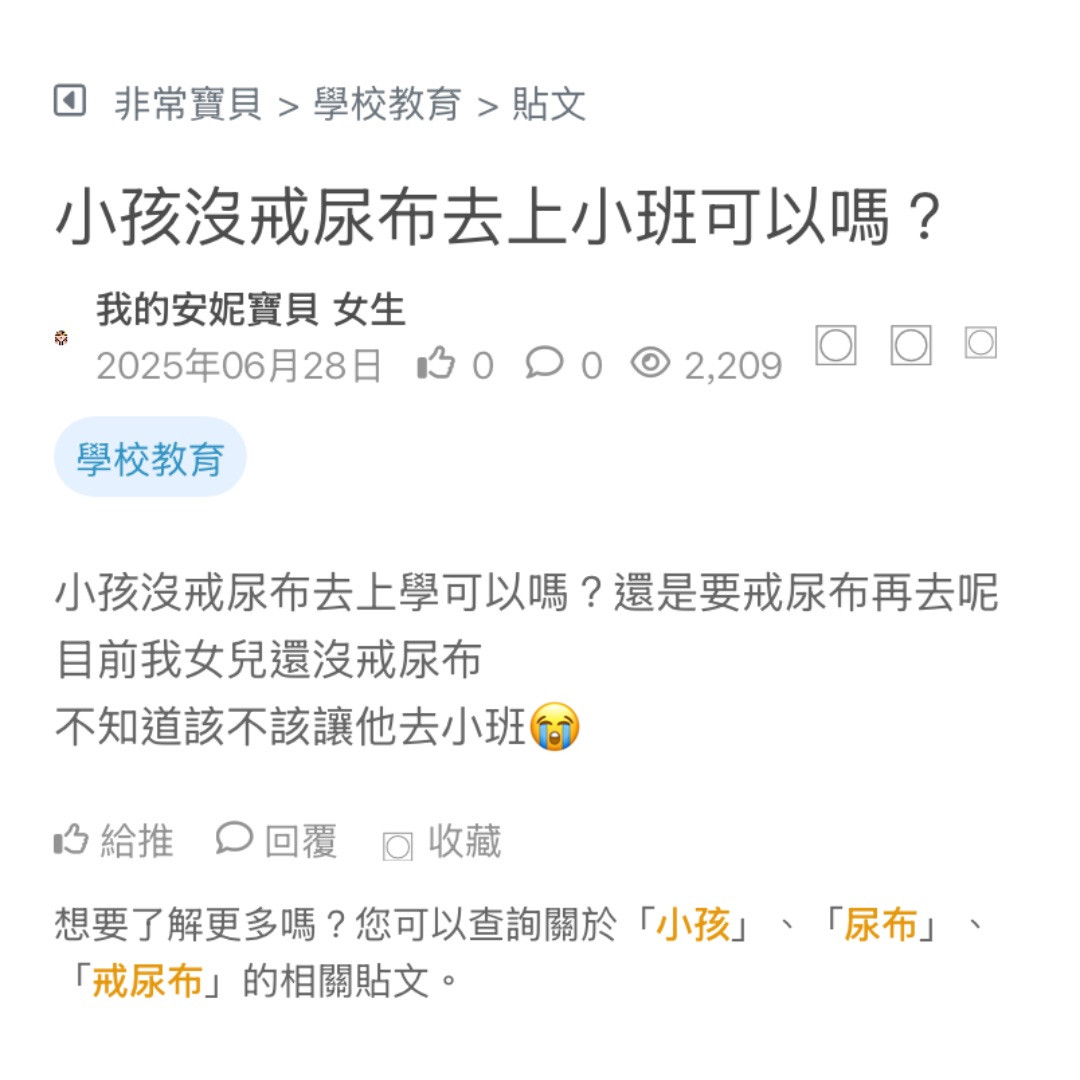Give the post a 給推 like
Image resolution: width=1080 pixels, height=1080 pixels.
click(114, 841)
